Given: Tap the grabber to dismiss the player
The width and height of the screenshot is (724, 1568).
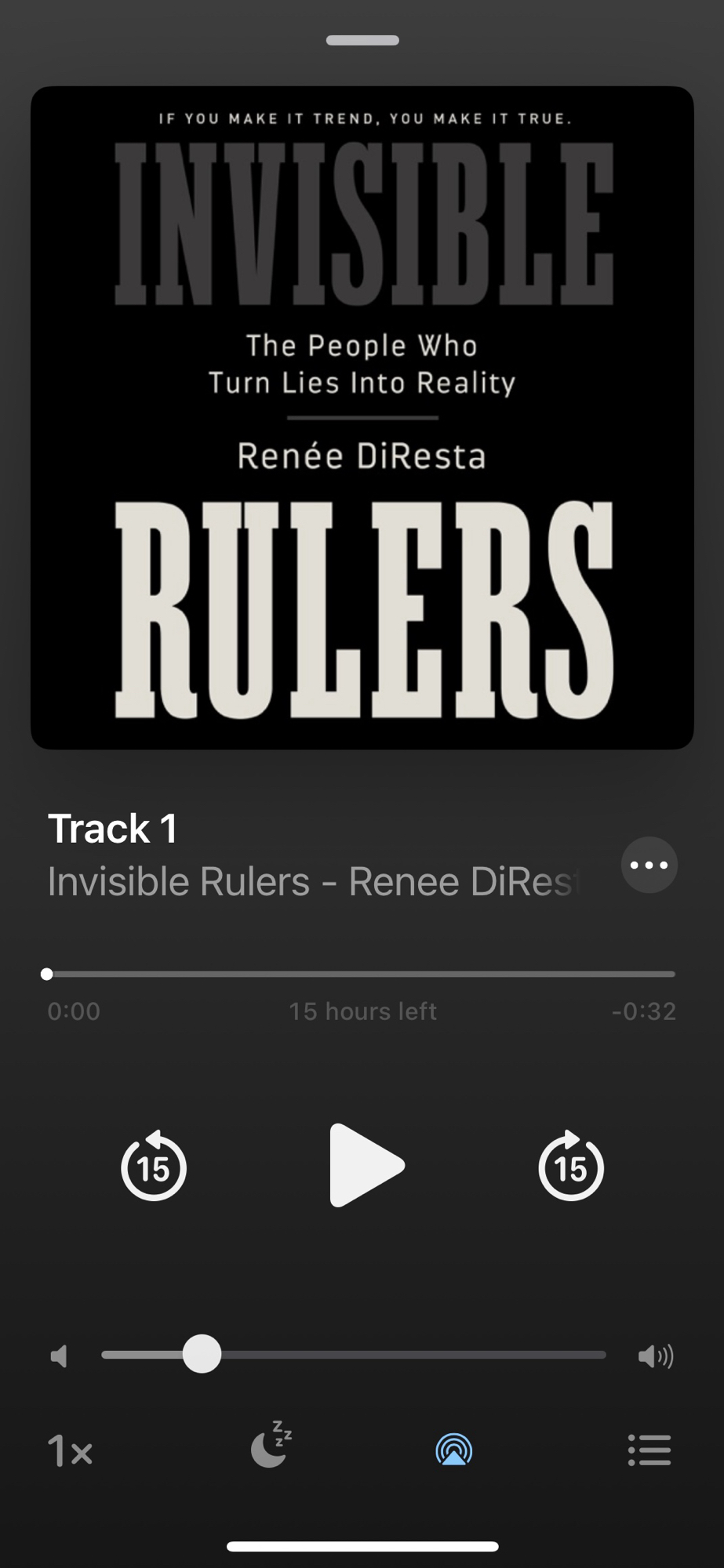Looking at the screenshot, I should (x=362, y=40).
